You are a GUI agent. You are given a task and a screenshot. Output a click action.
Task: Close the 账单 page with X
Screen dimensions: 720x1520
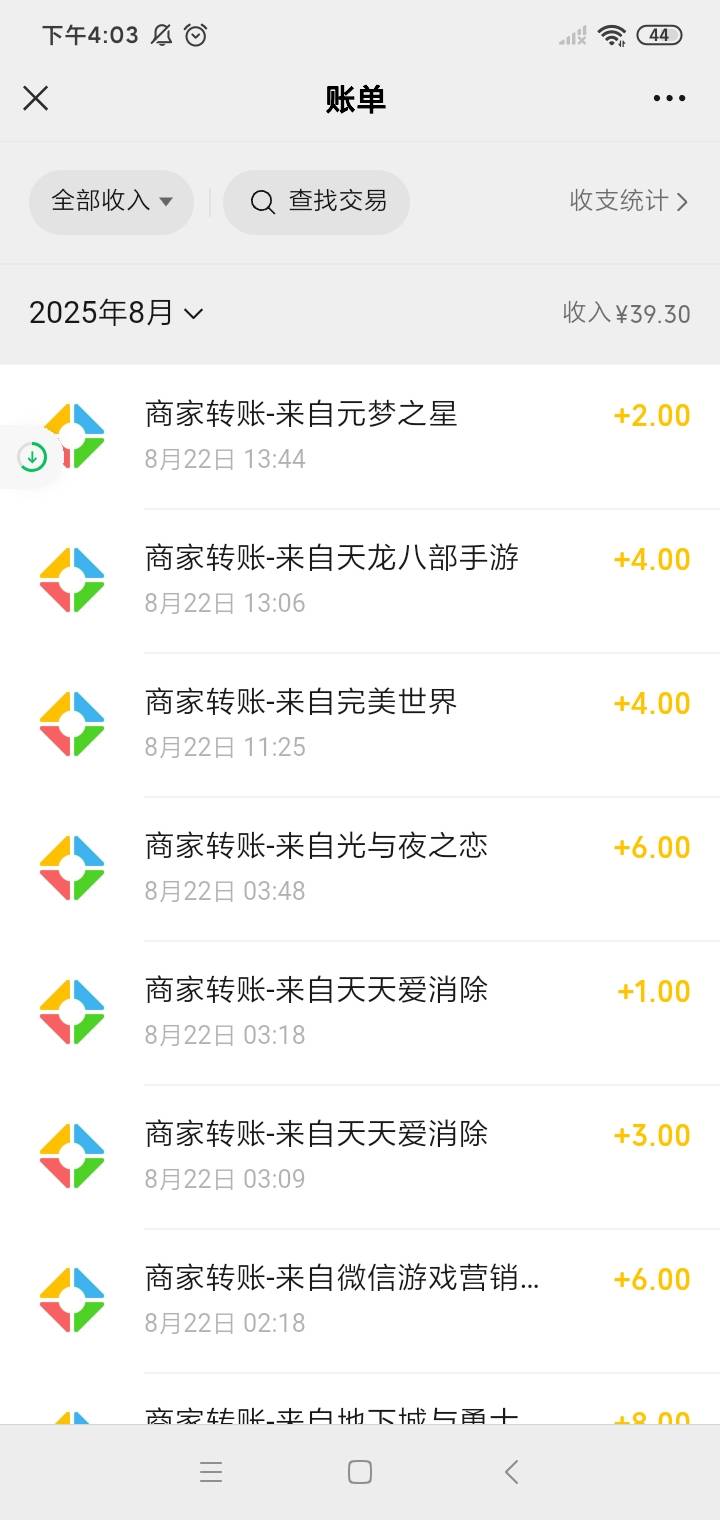[36, 98]
